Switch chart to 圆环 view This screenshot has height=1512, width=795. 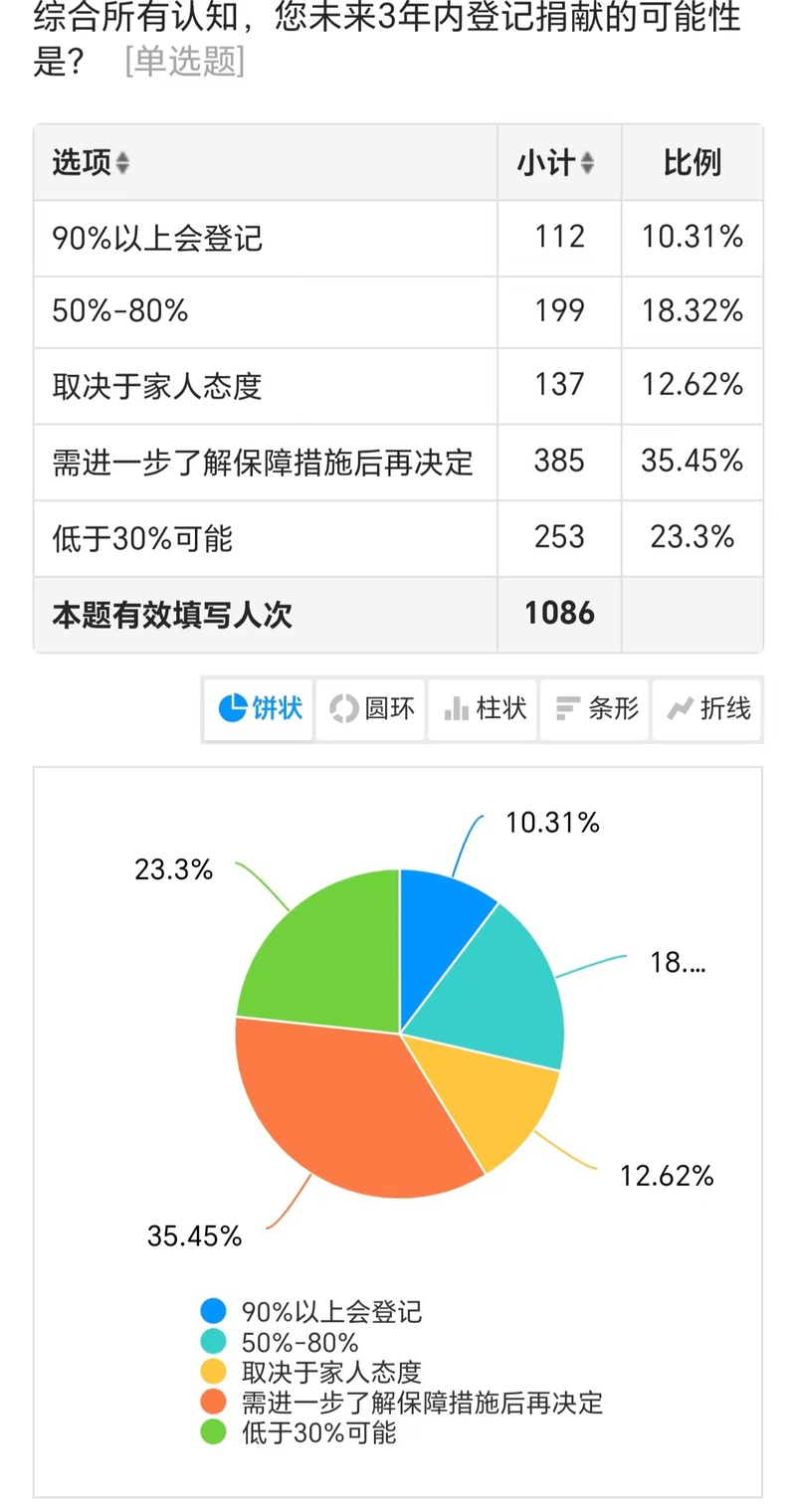pos(371,709)
